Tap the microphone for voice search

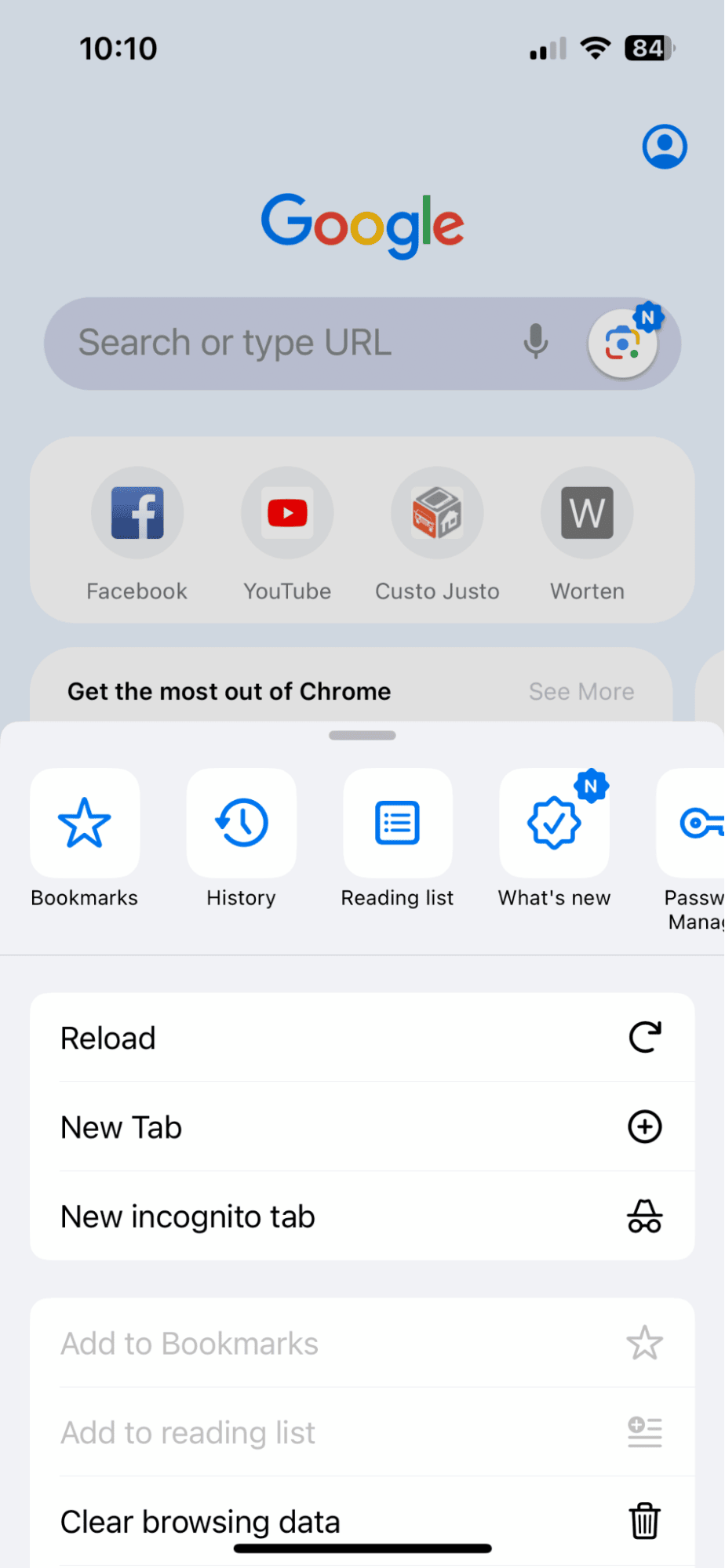[536, 343]
